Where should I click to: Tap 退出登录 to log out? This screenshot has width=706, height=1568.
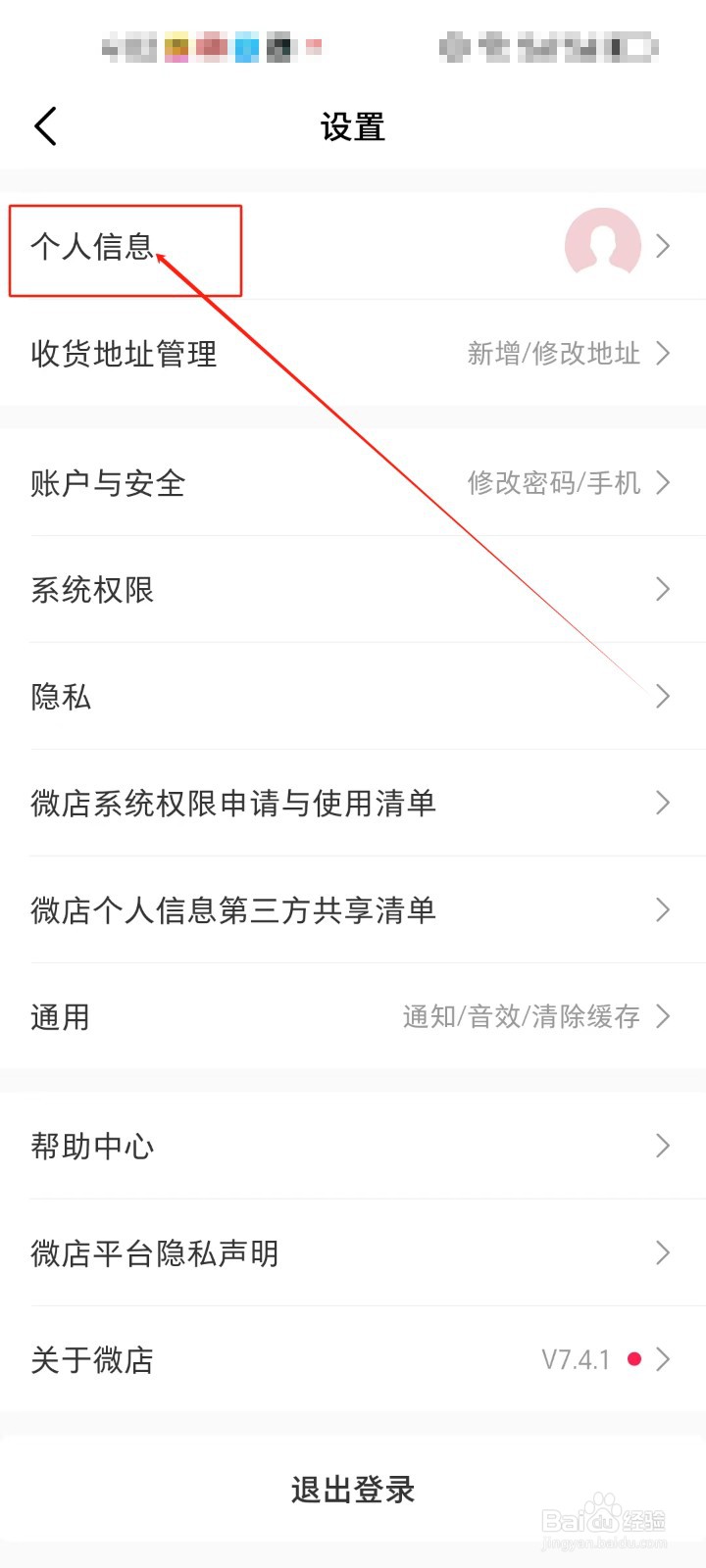pos(353,1489)
